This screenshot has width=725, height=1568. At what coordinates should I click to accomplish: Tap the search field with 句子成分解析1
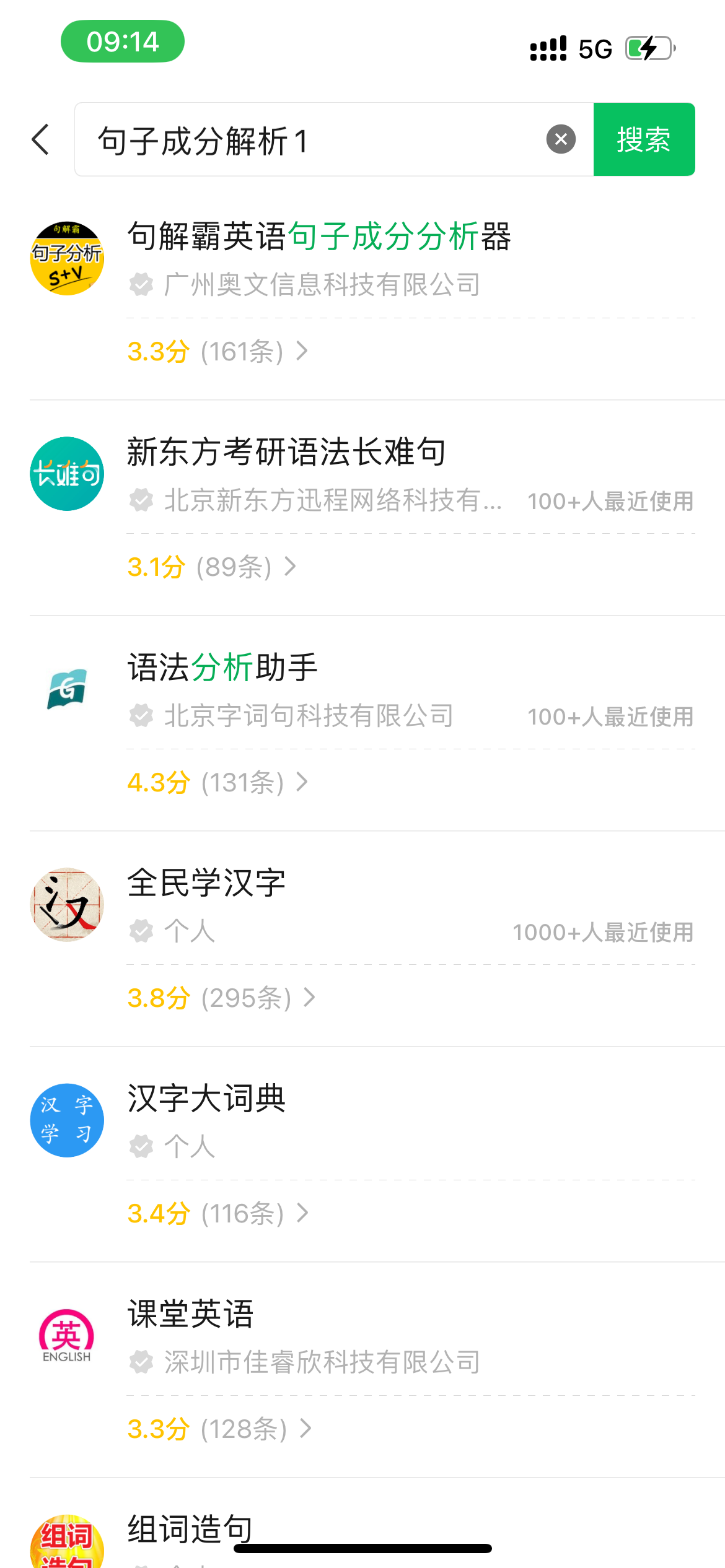[310, 140]
